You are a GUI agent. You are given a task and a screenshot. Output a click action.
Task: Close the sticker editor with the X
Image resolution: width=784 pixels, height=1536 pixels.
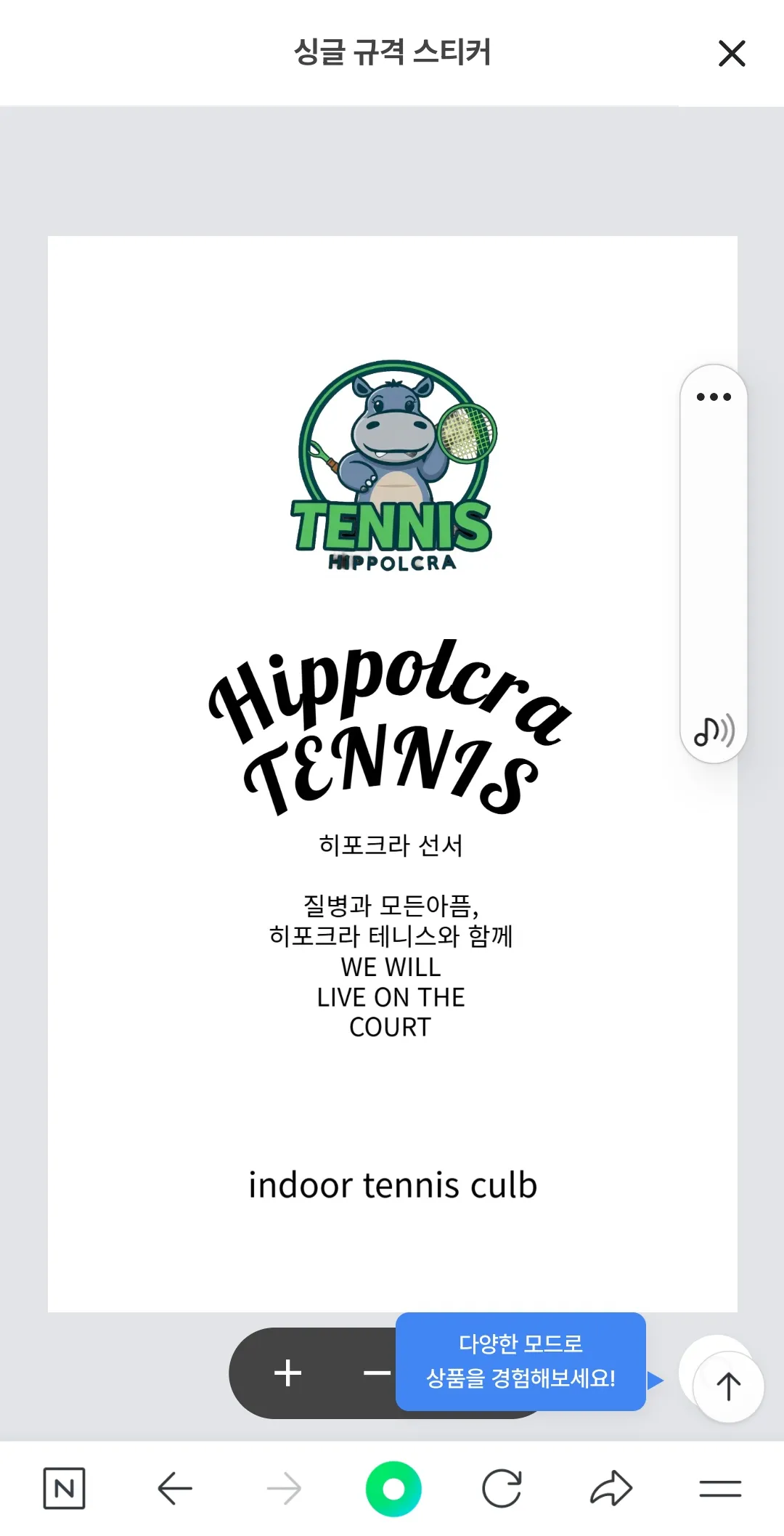[x=732, y=54]
